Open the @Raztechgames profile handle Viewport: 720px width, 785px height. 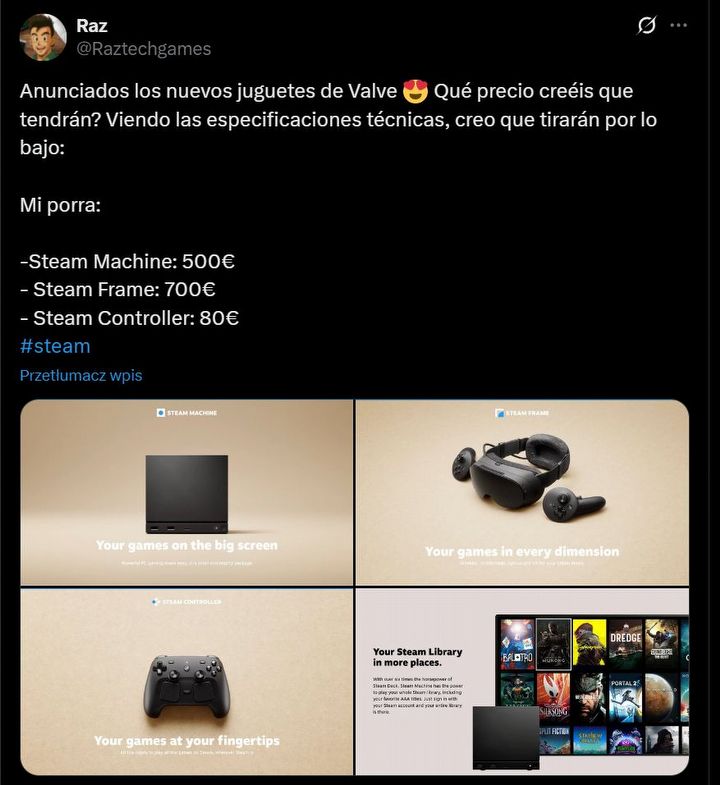click(x=144, y=49)
